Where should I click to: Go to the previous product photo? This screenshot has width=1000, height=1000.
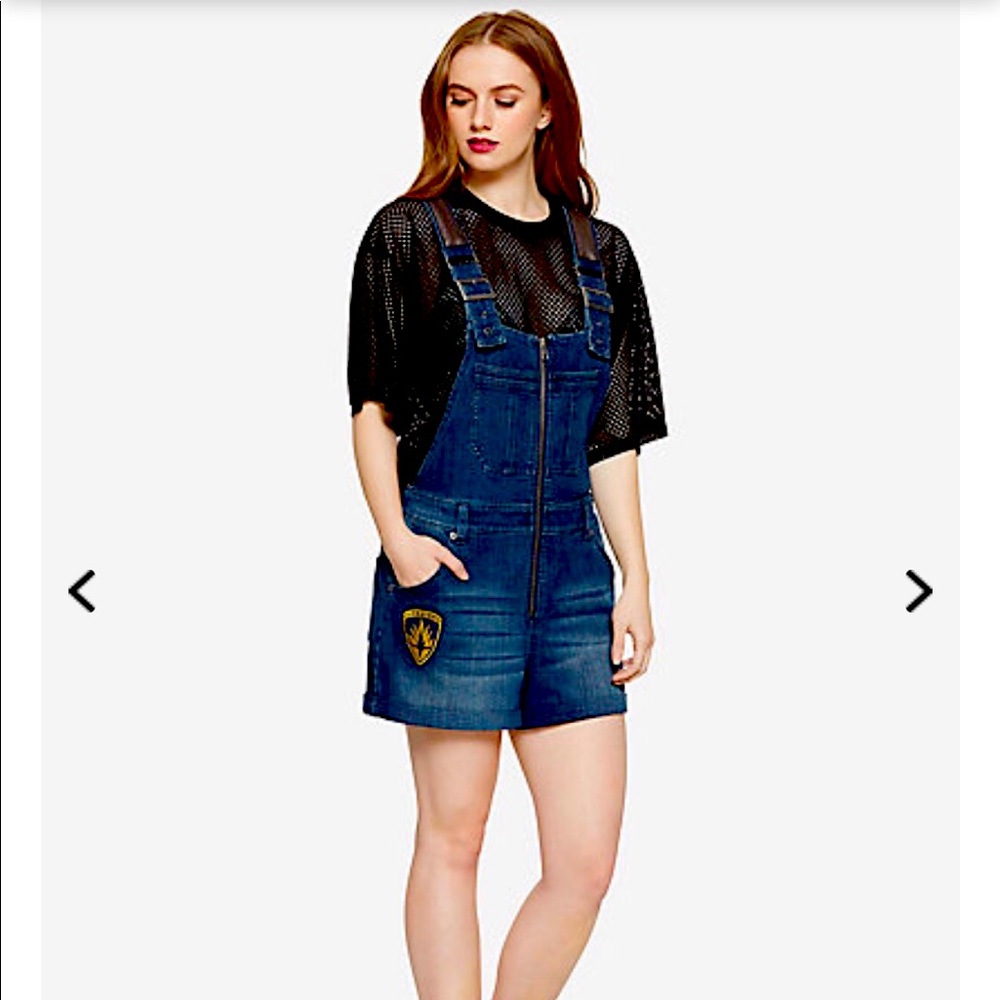(x=82, y=591)
